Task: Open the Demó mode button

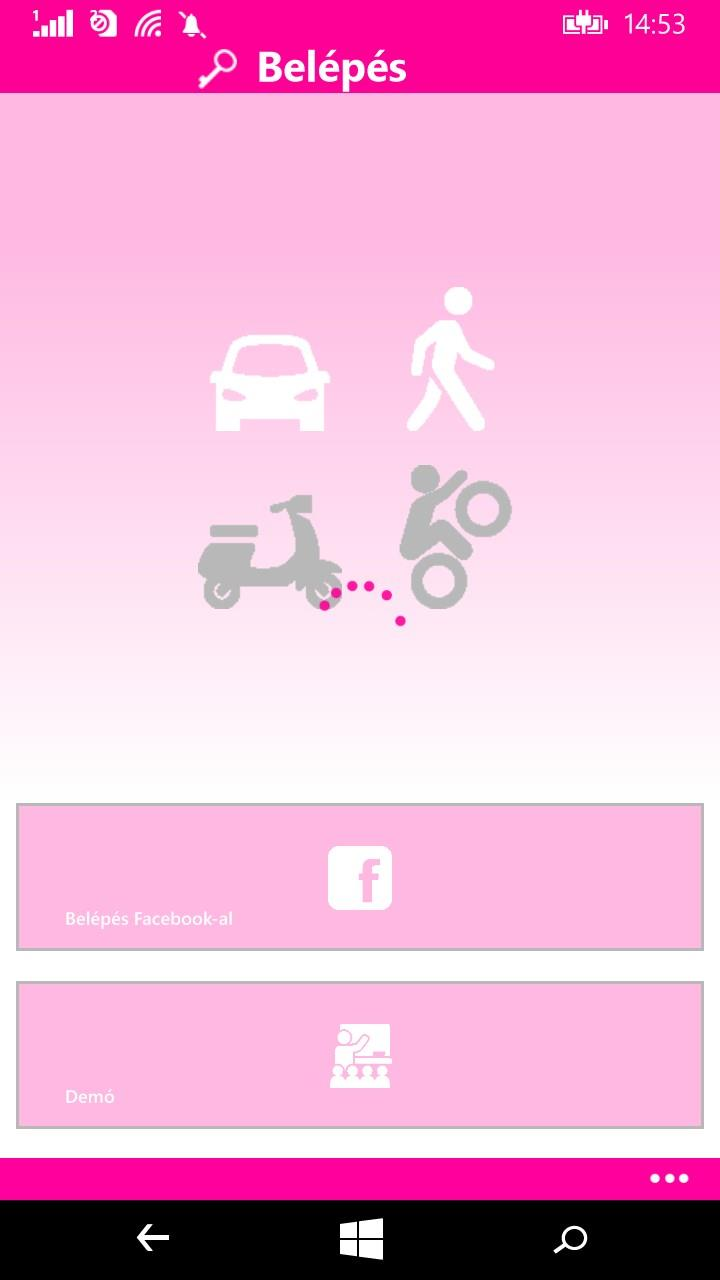Action: pos(360,1055)
